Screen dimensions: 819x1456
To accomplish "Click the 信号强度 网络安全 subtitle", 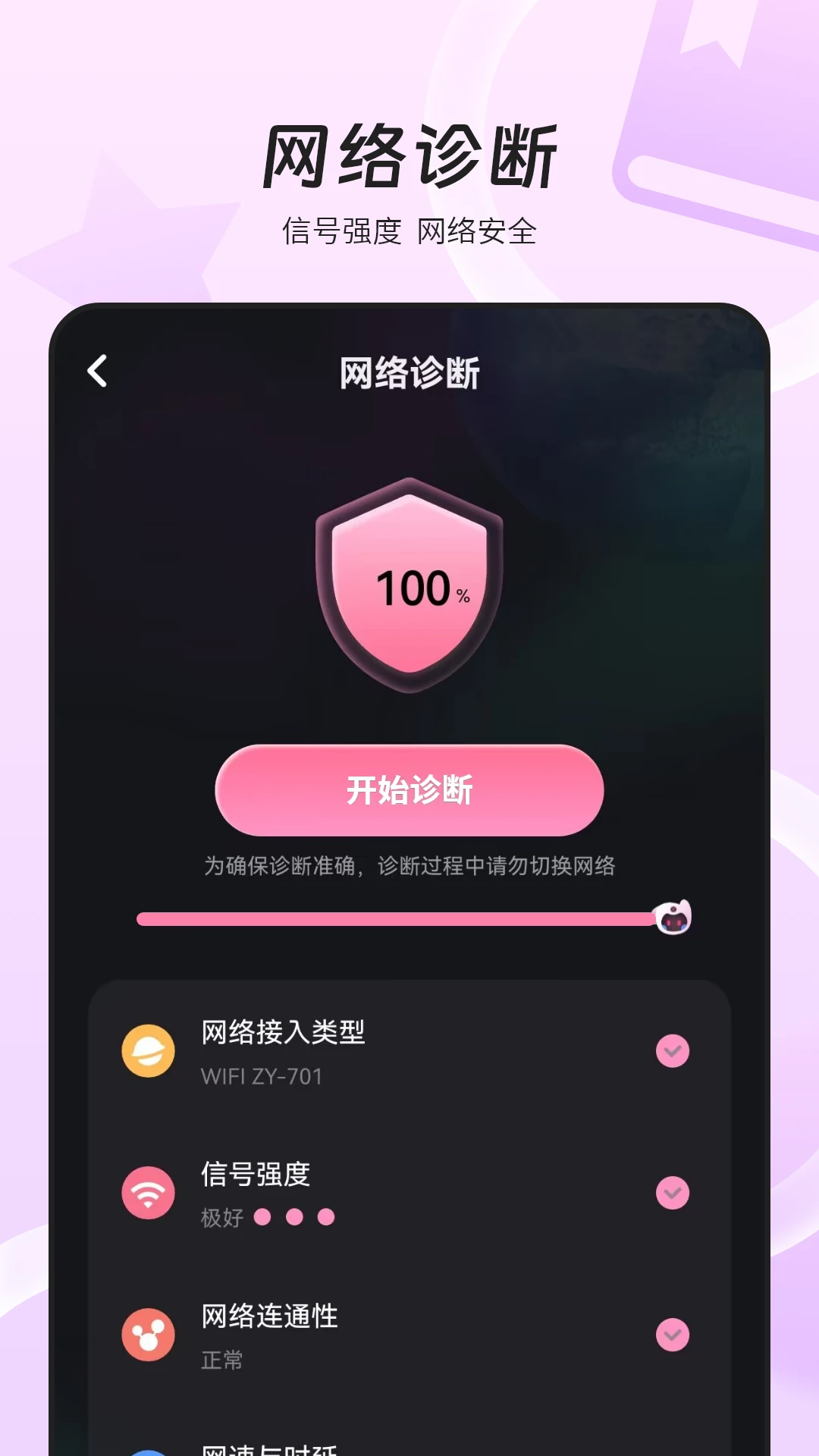I will pos(409,231).
